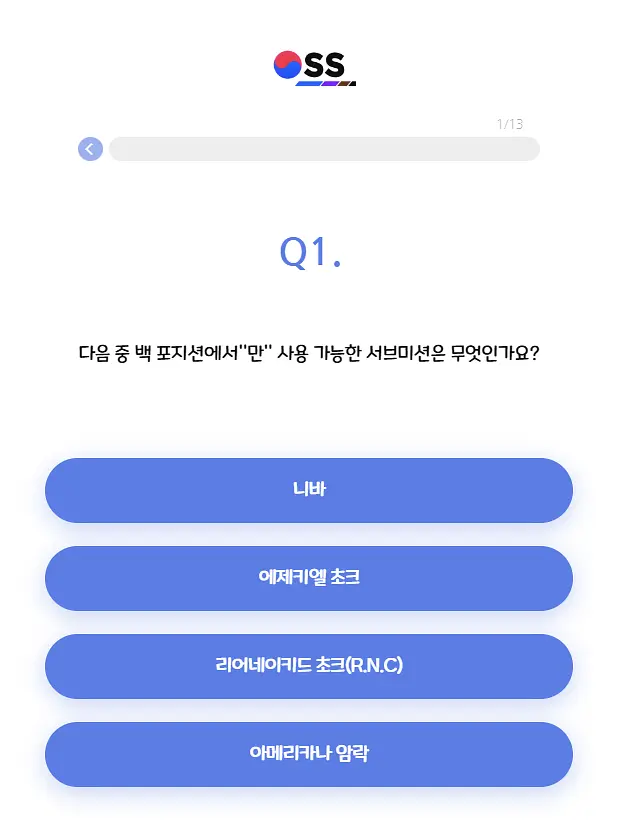The width and height of the screenshot is (624, 837).
Task: Choose 에제키엘 초크 as the answer
Action: pyautogui.click(x=309, y=578)
